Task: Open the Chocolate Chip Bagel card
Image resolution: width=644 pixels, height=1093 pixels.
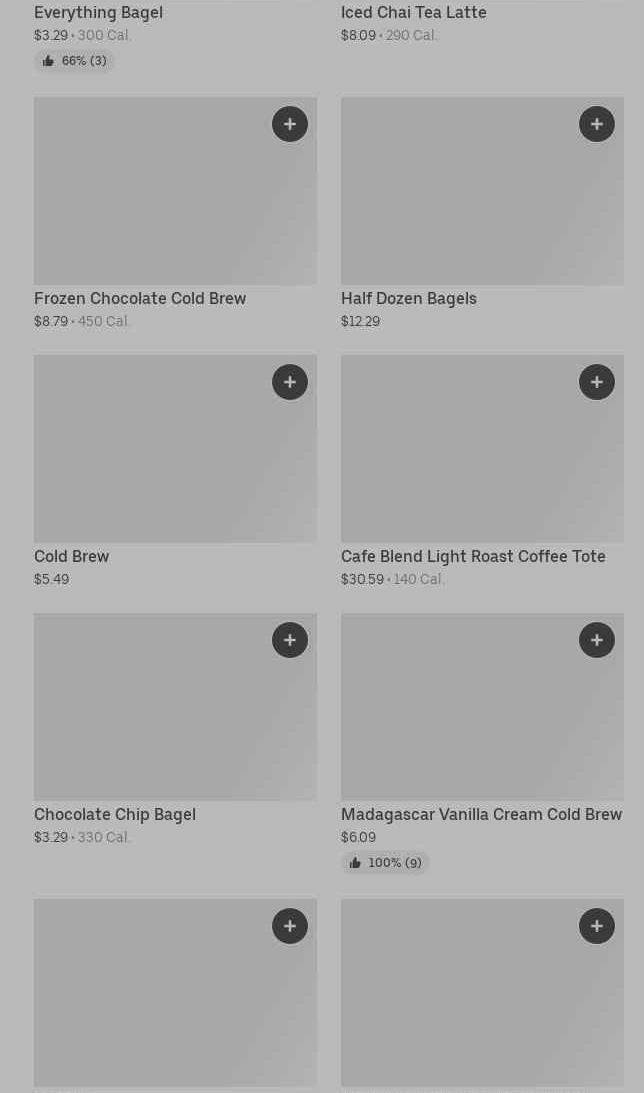Action: (x=175, y=729)
